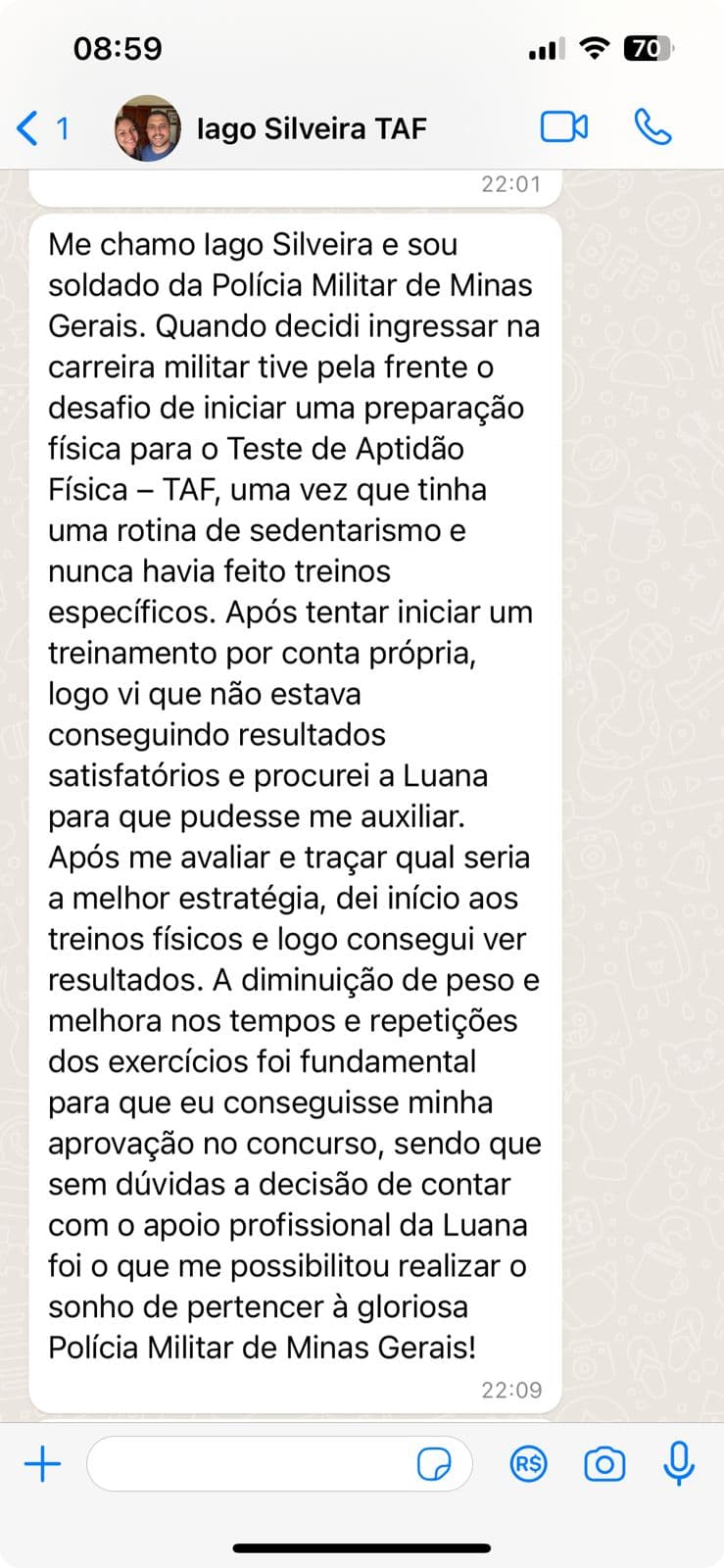Start a video call with Iago Silveira
This screenshot has height=1568, width=724.
coord(564,127)
